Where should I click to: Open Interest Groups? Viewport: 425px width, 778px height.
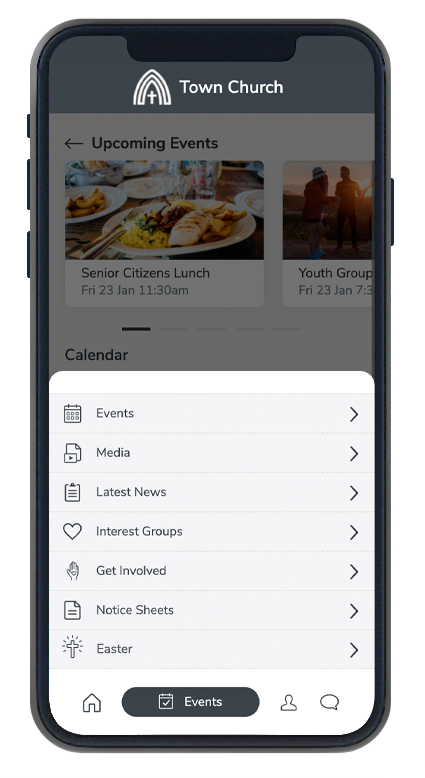tap(212, 531)
